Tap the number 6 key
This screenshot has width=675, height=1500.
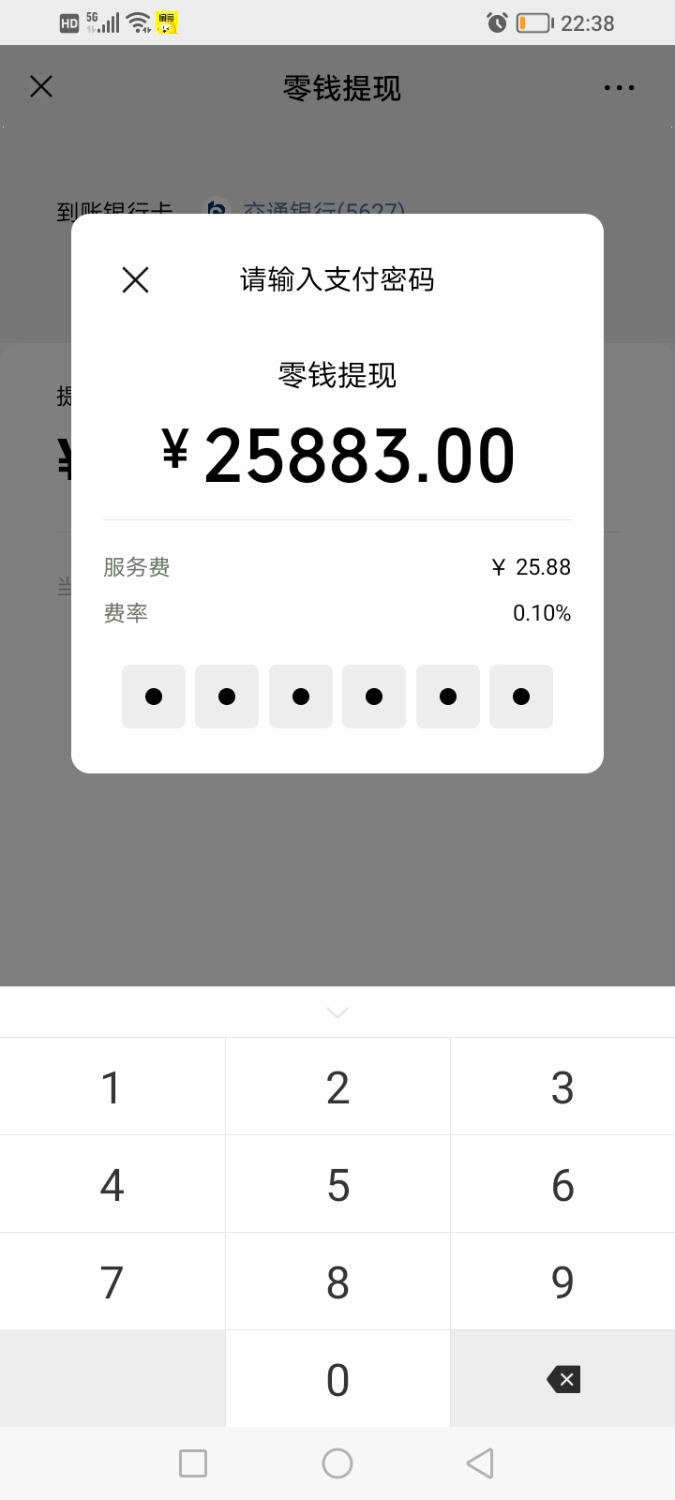click(x=563, y=1185)
